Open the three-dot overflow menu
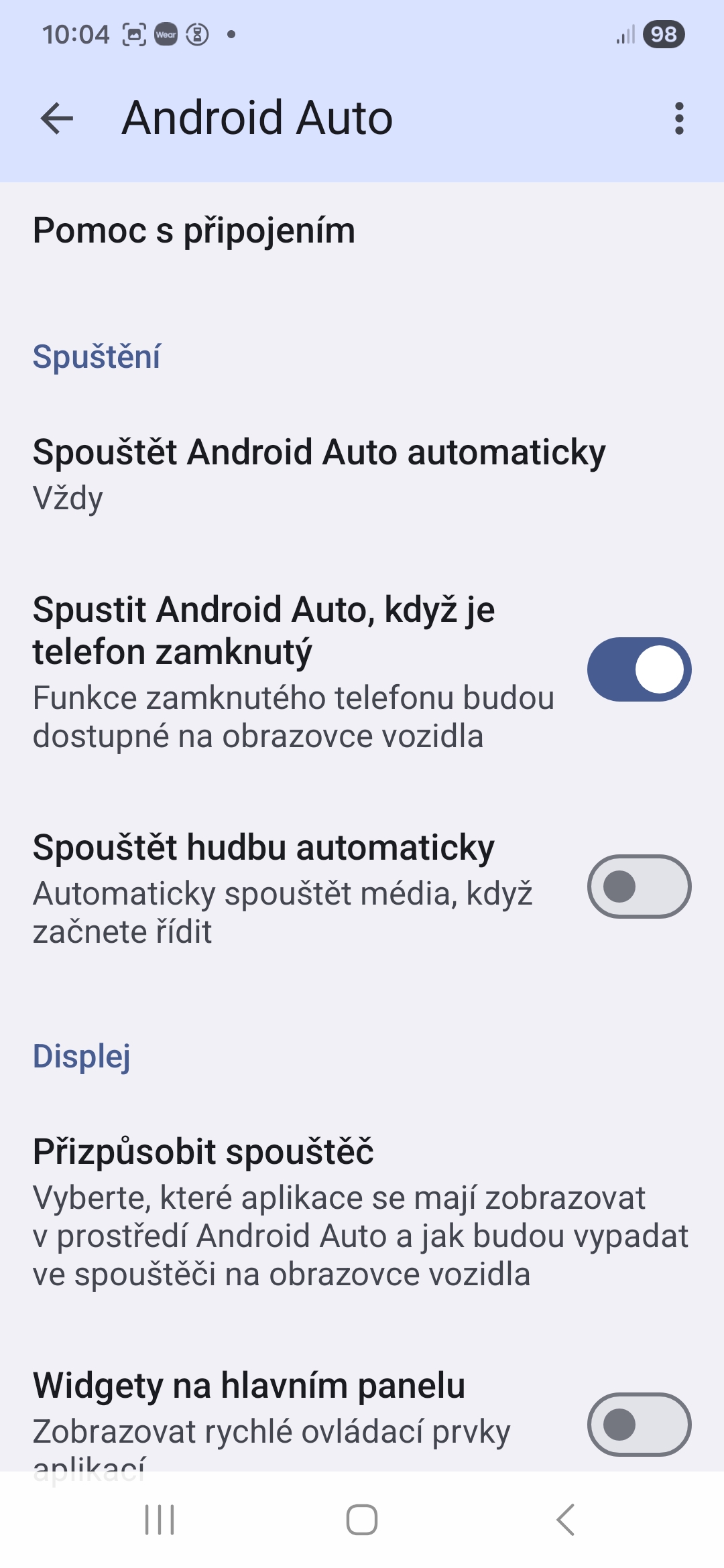This screenshot has width=724, height=1568. tap(679, 118)
